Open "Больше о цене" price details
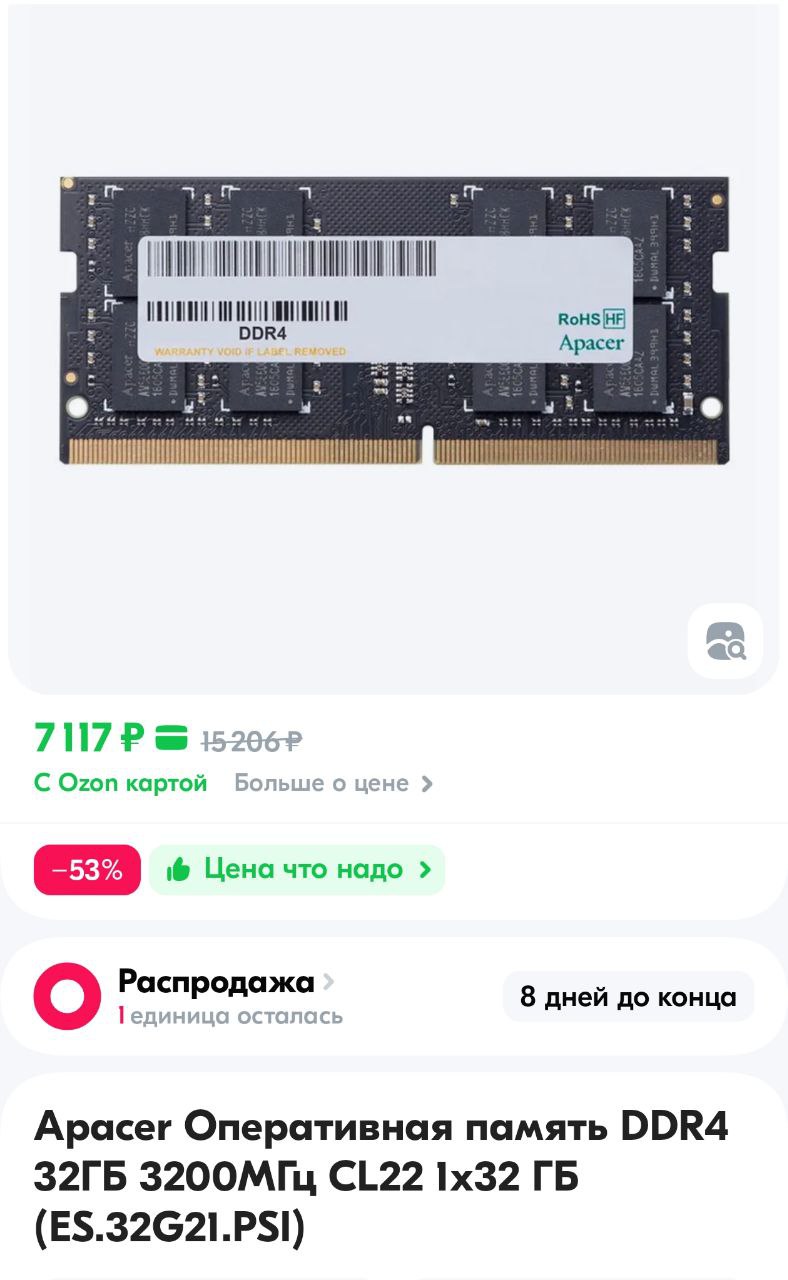Image resolution: width=788 pixels, height=1280 pixels. (x=333, y=783)
